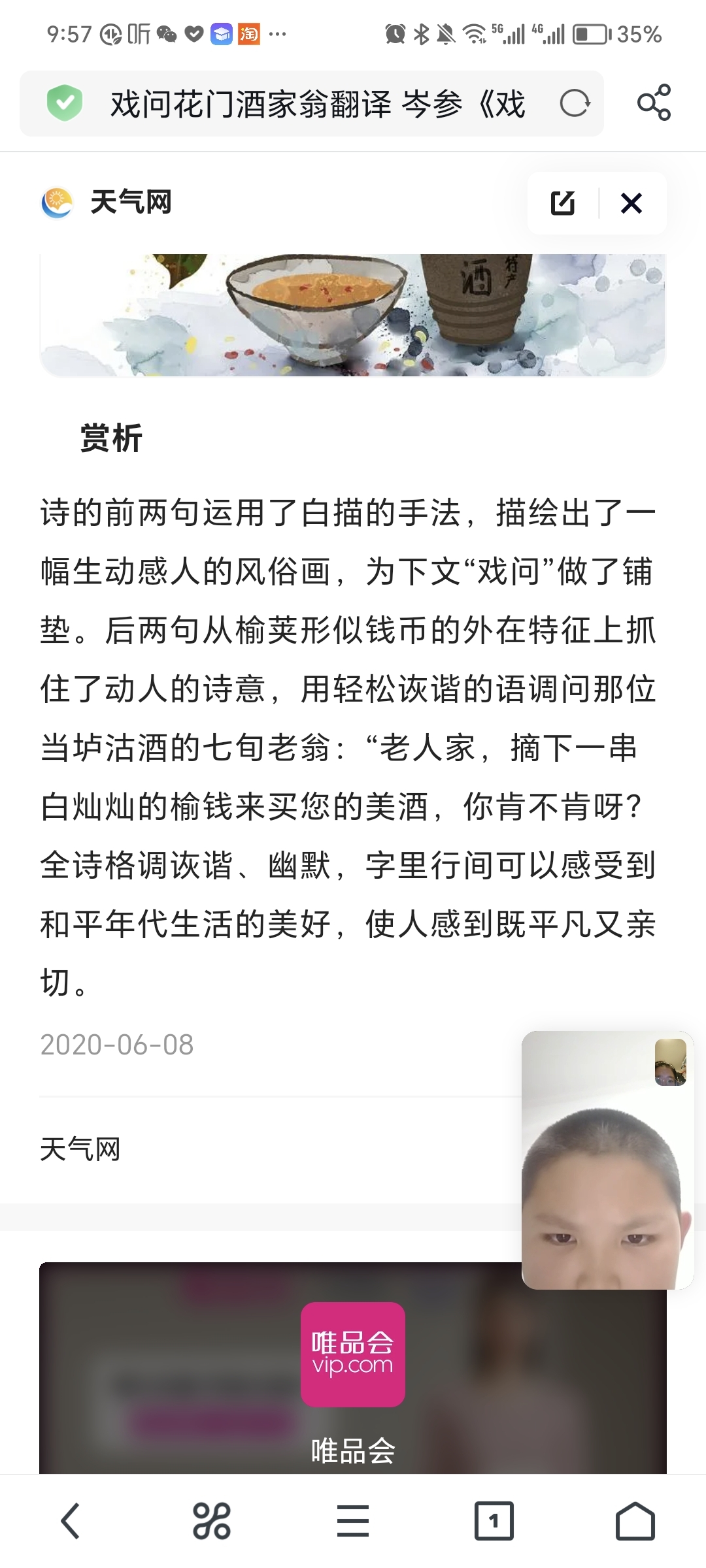Open the 唯品会 vip.com ad card
Screen dimensions: 706x1568
tap(353, 1367)
